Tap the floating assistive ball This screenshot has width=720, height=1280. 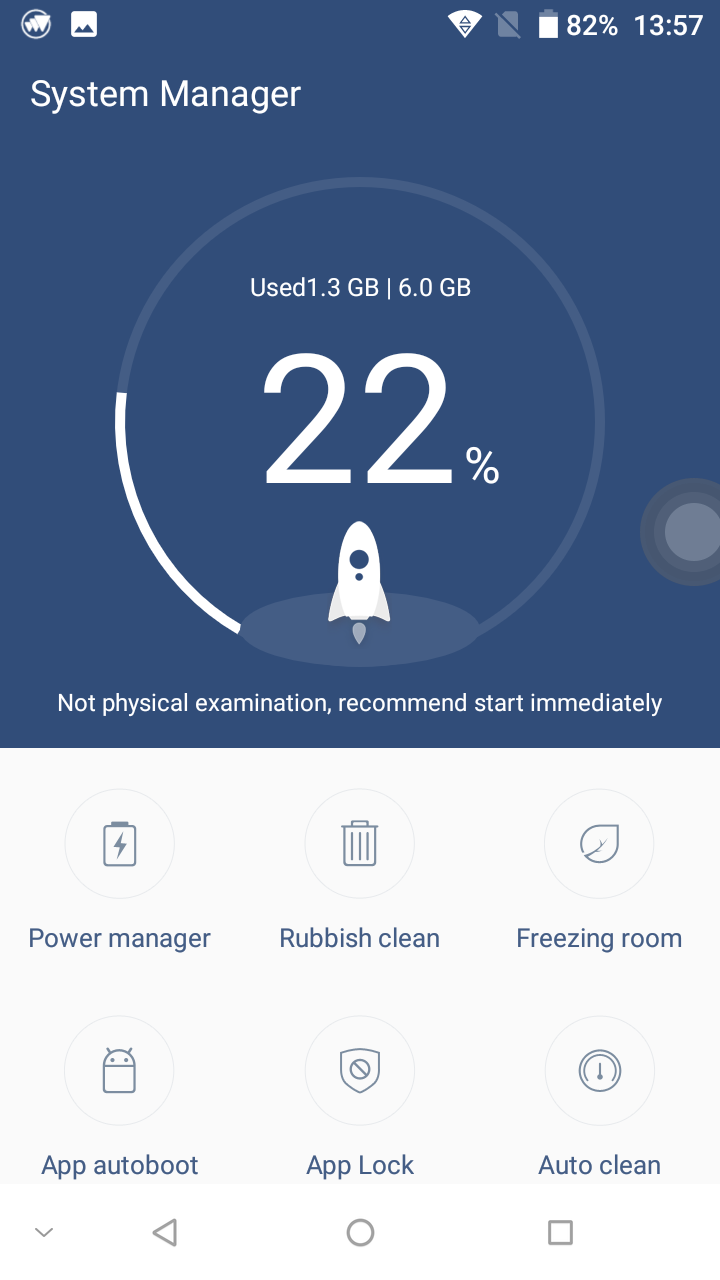click(685, 532)
